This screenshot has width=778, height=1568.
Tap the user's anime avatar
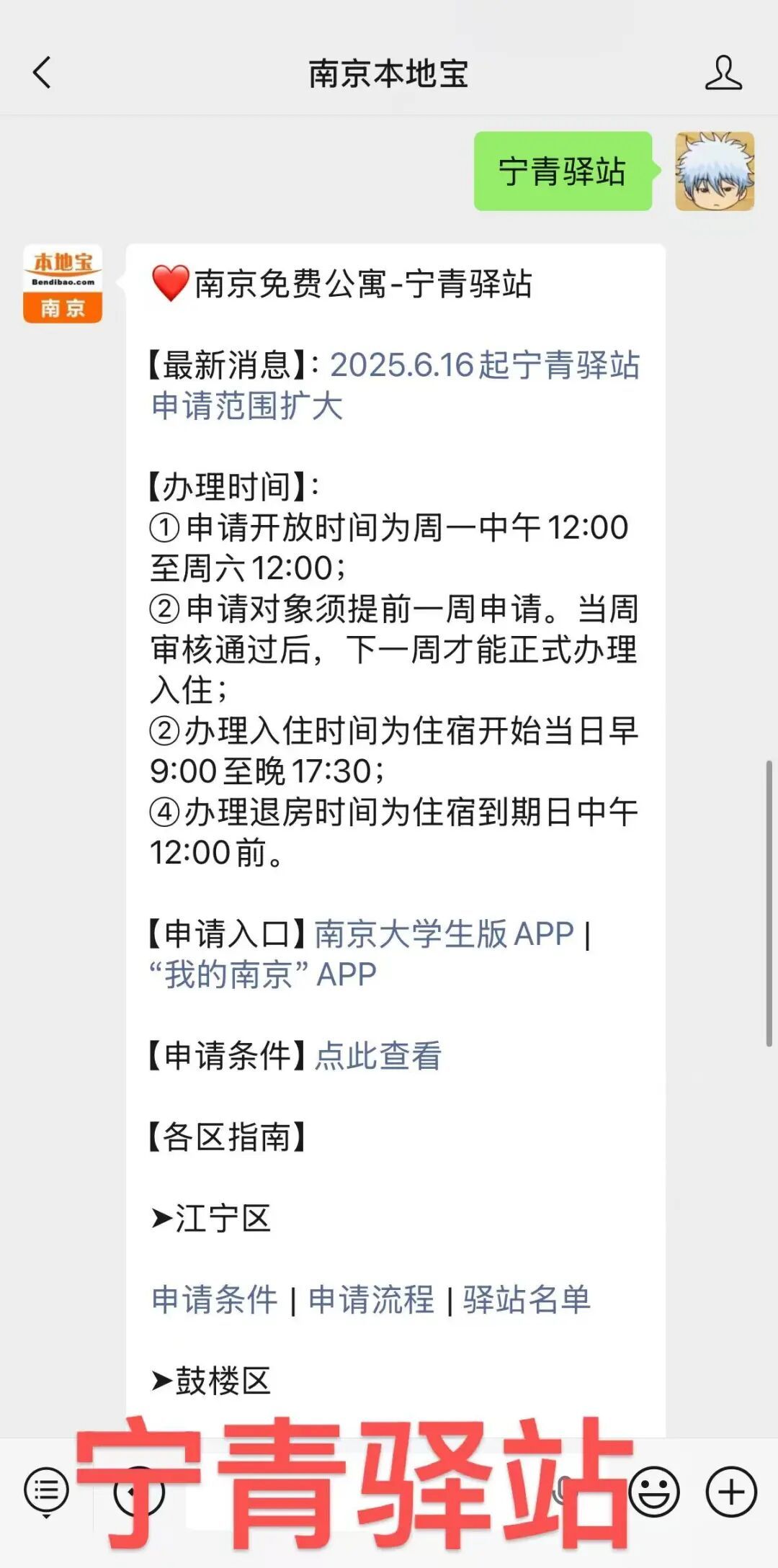click(x=715, y=171)
